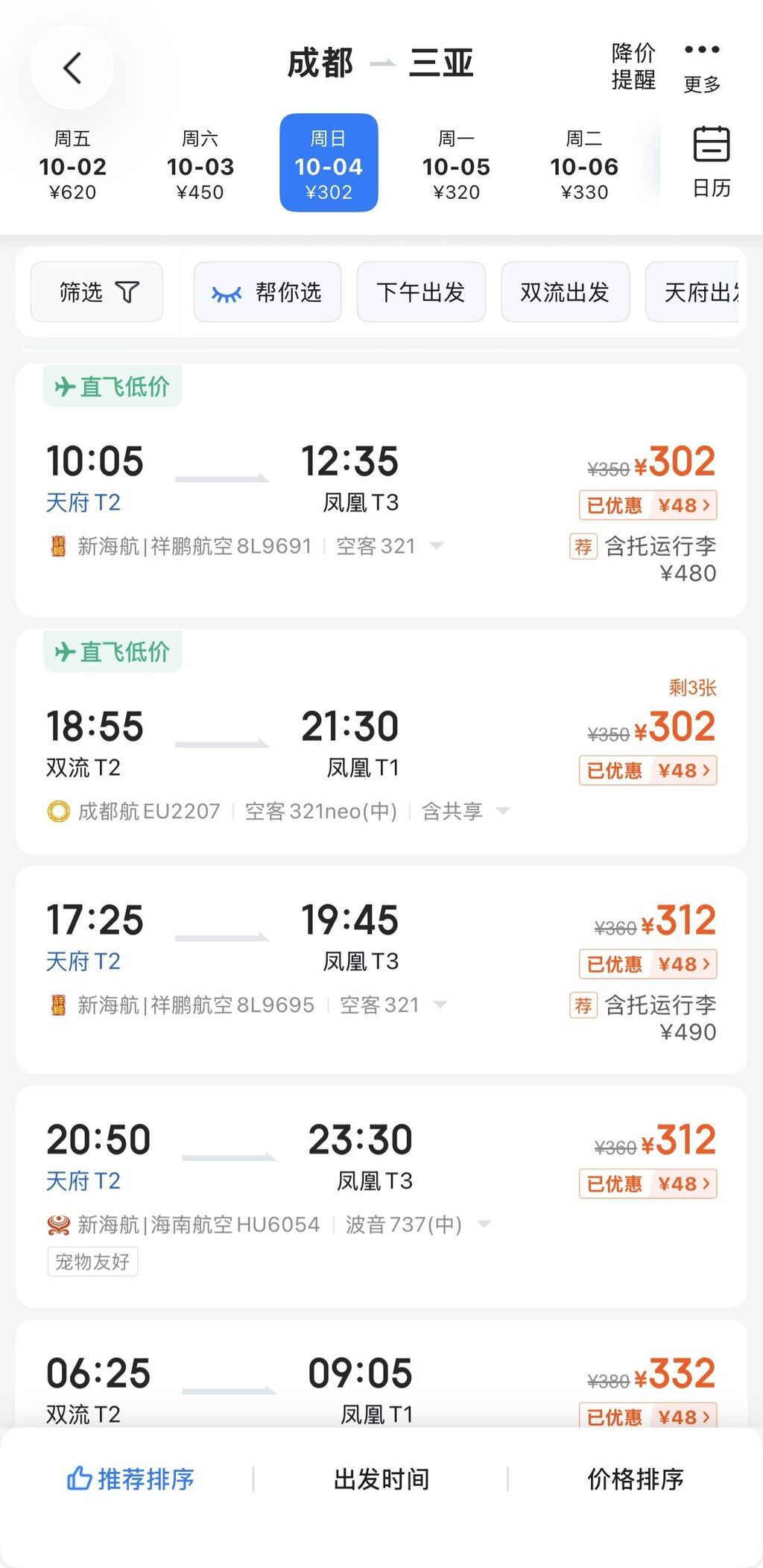Open the 筛选 filter
This screenshot has height=1568, width=763.
97,292
